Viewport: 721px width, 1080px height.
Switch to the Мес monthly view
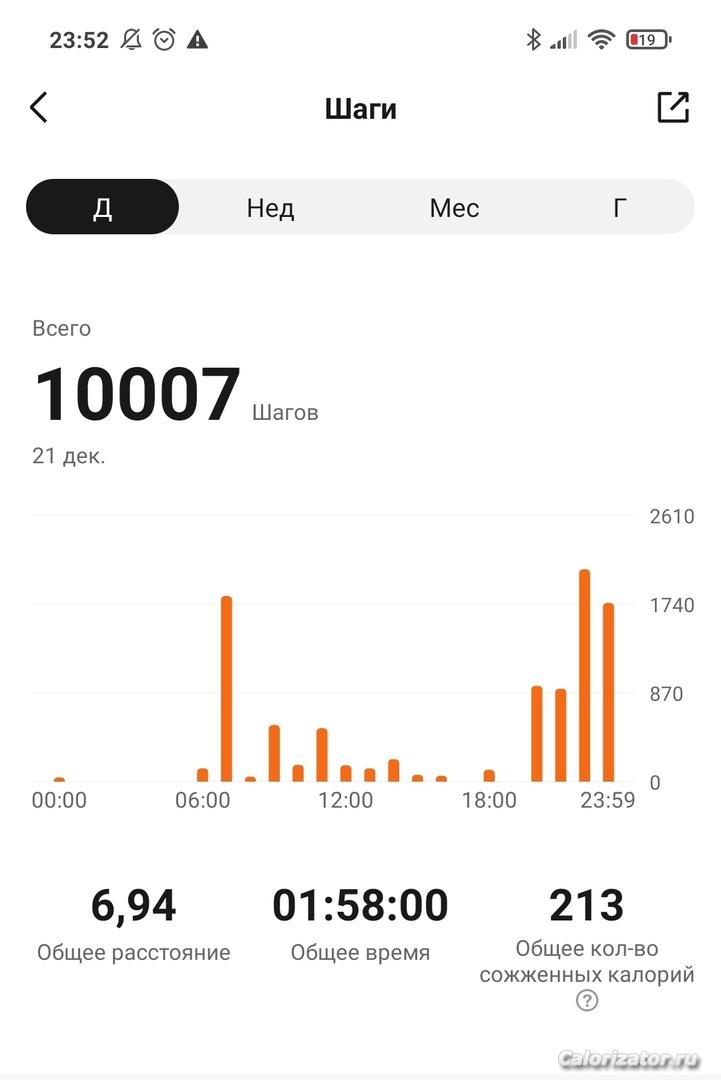454,208
